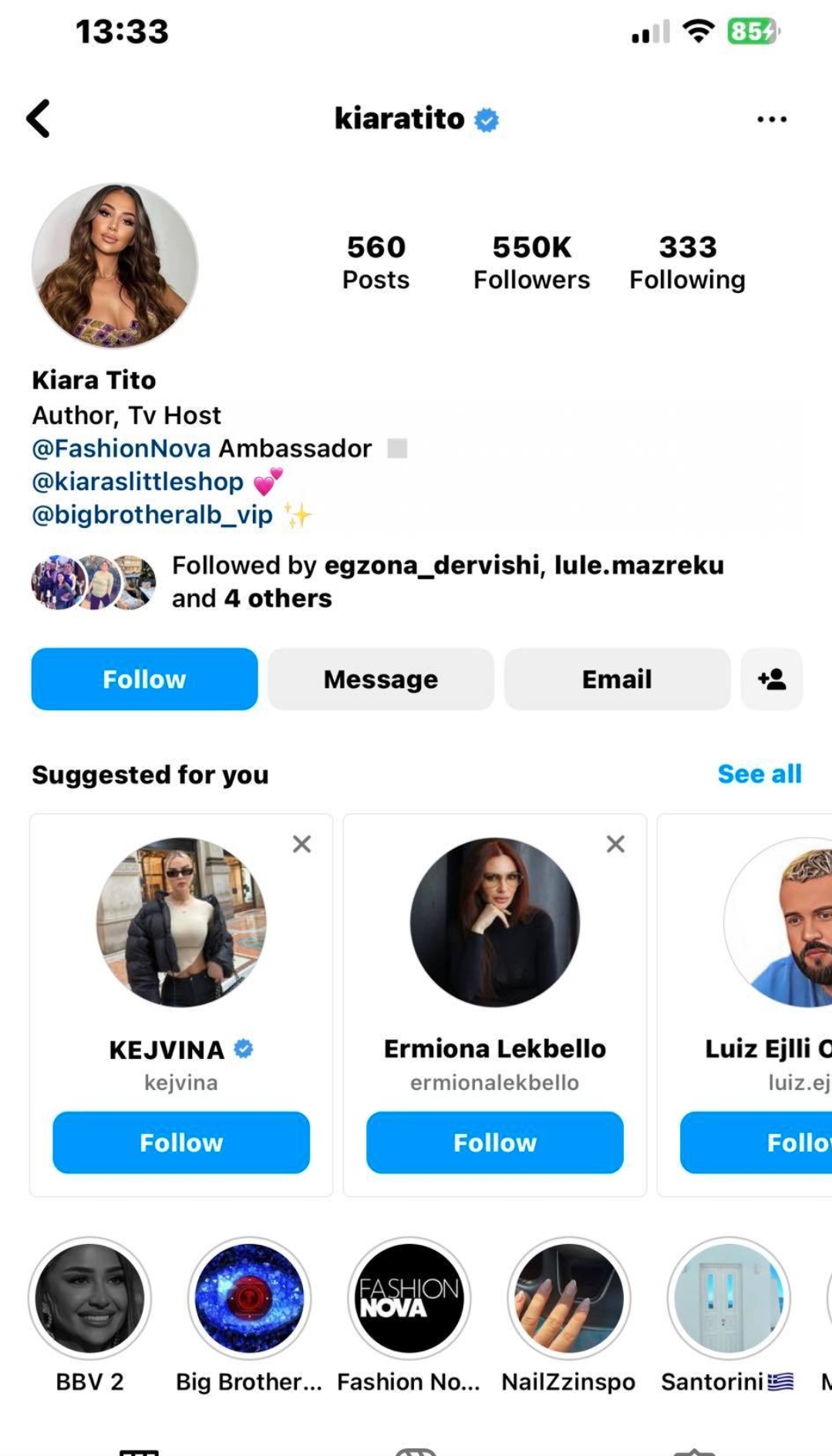See all suggested accounts

[759, 774]
